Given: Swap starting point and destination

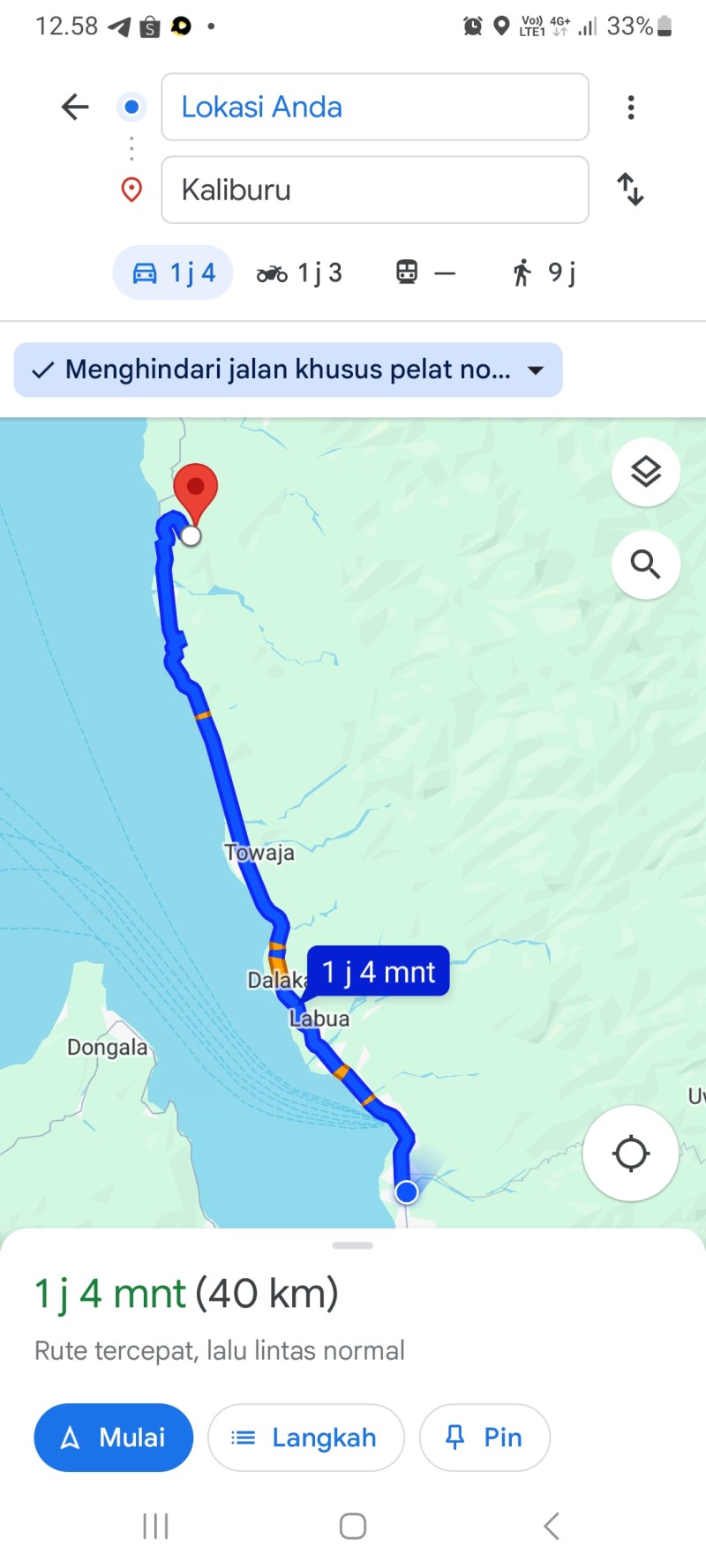Looking at the screenshot, I should (x=630, y=190).
